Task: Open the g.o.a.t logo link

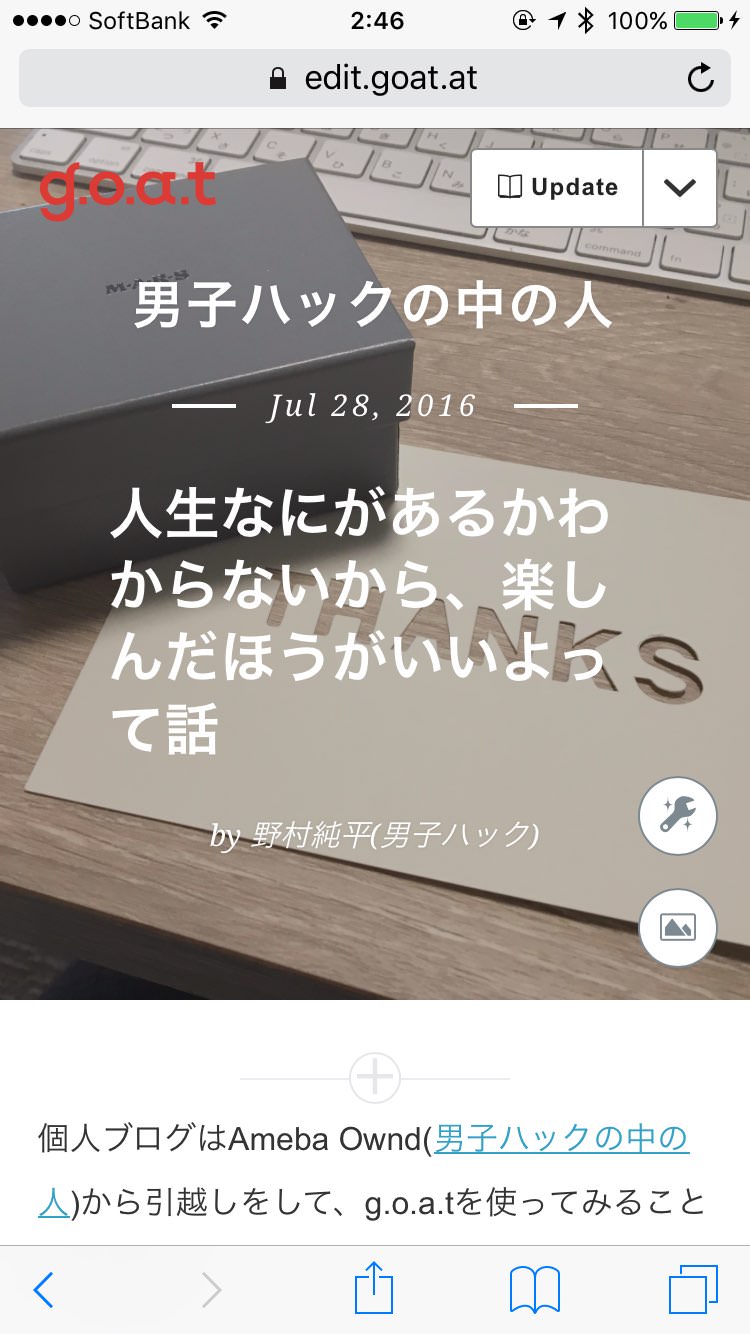Action: (x=128, y=192)
